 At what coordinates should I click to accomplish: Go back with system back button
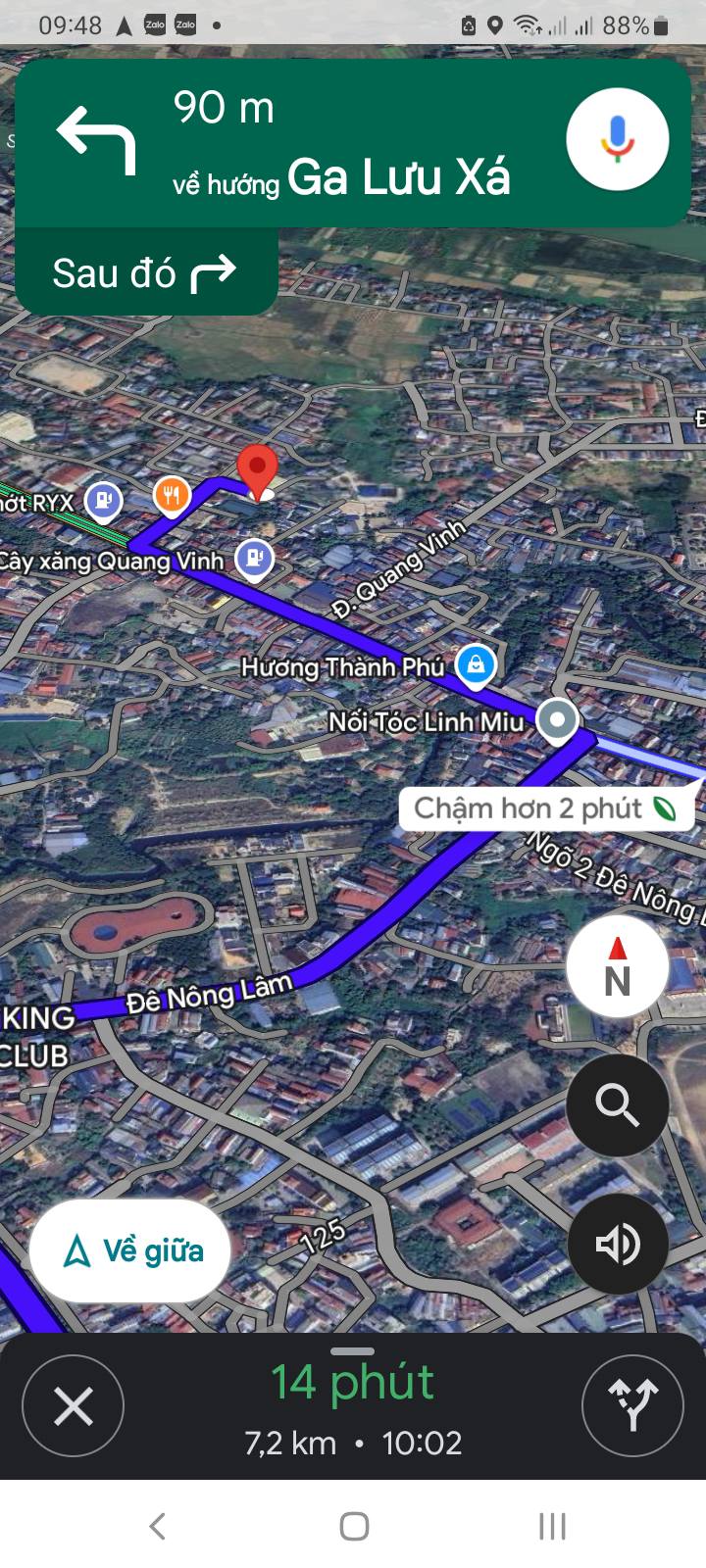157,1525
